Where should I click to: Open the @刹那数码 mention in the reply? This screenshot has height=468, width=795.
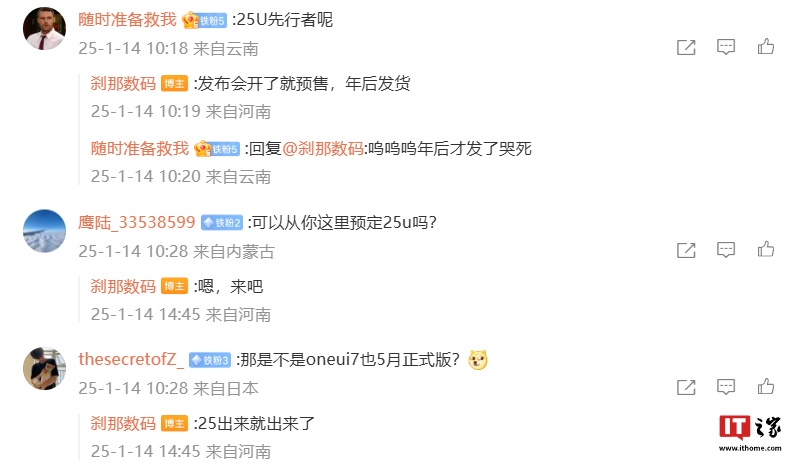pos(322,148)
